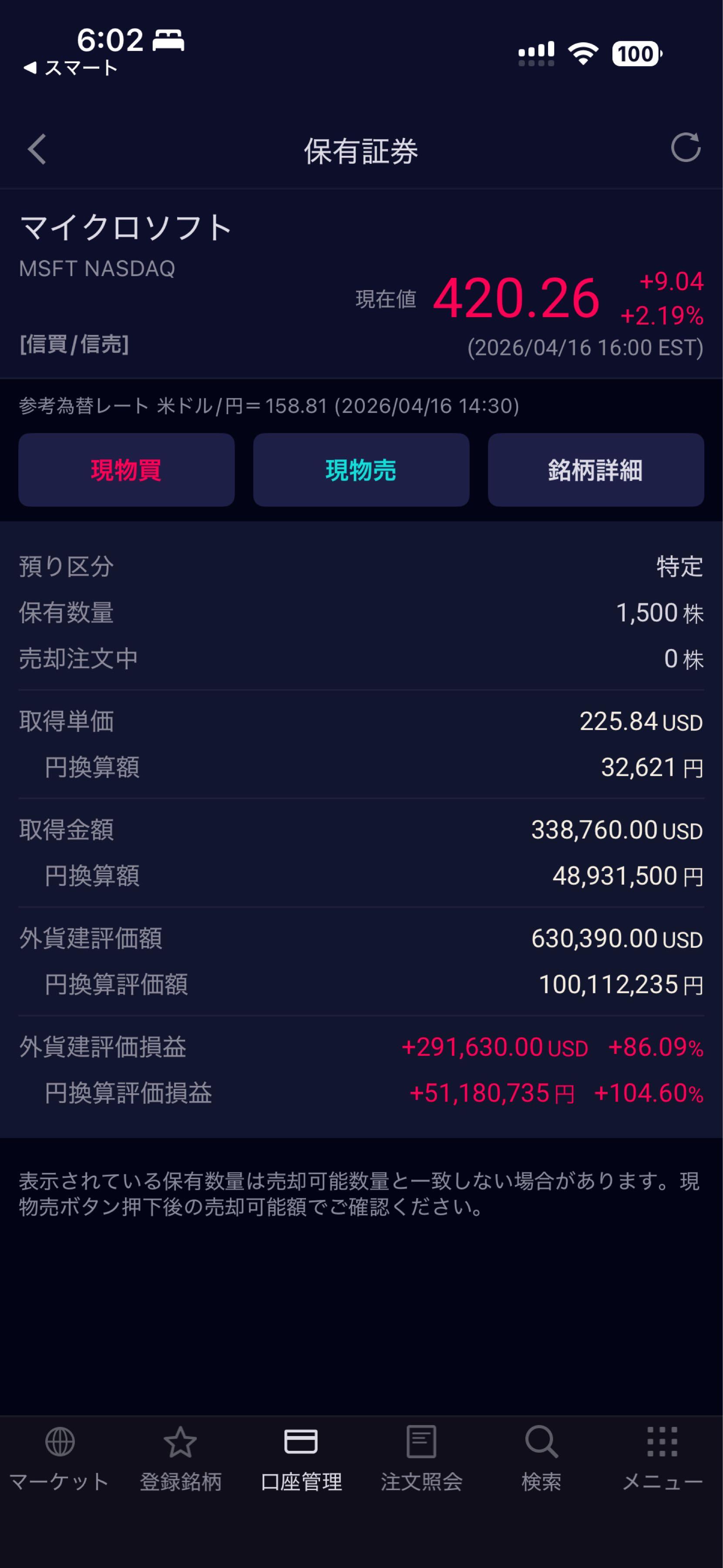Tap 現物買 to buy Microsoft shares

coord(127,470)
